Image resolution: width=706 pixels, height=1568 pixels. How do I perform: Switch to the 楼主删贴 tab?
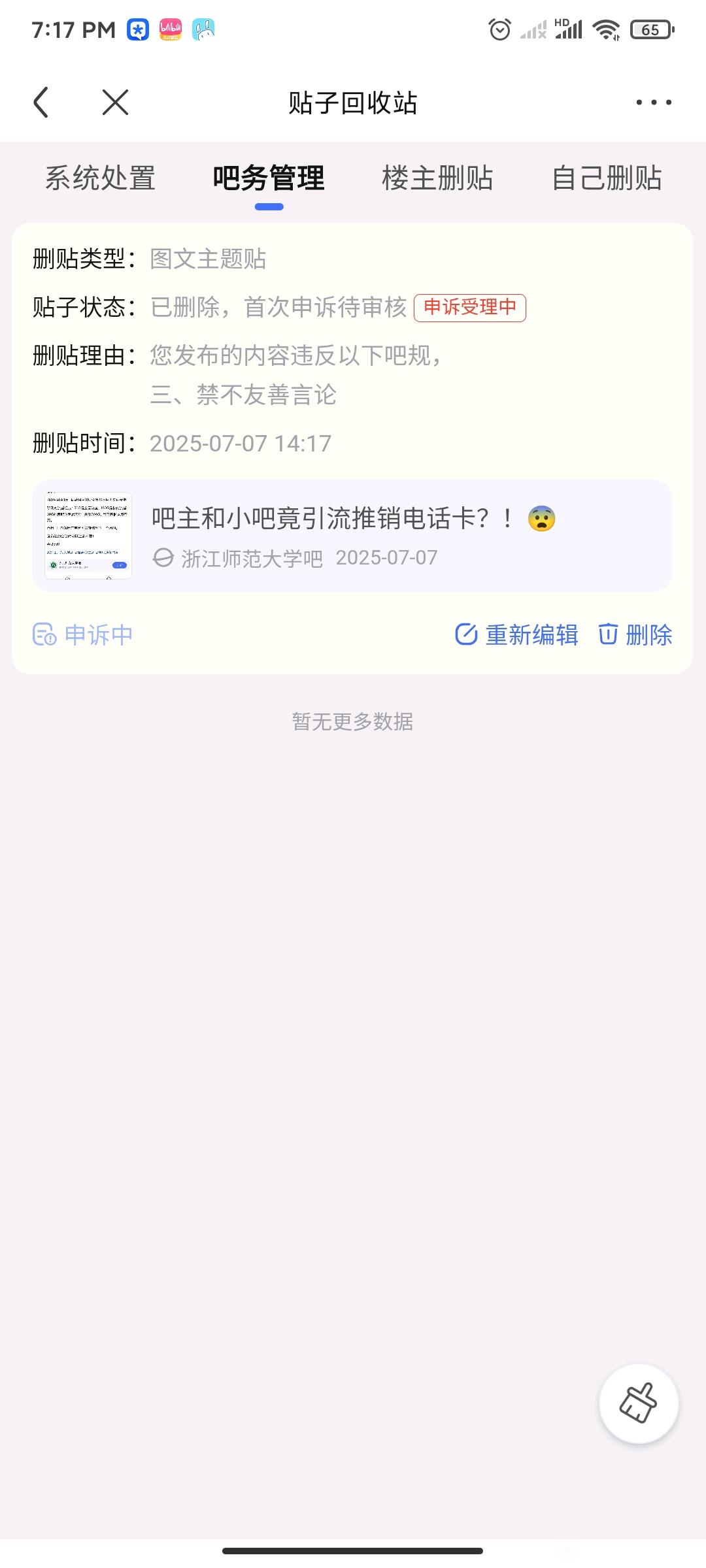[x=437, y=178]
